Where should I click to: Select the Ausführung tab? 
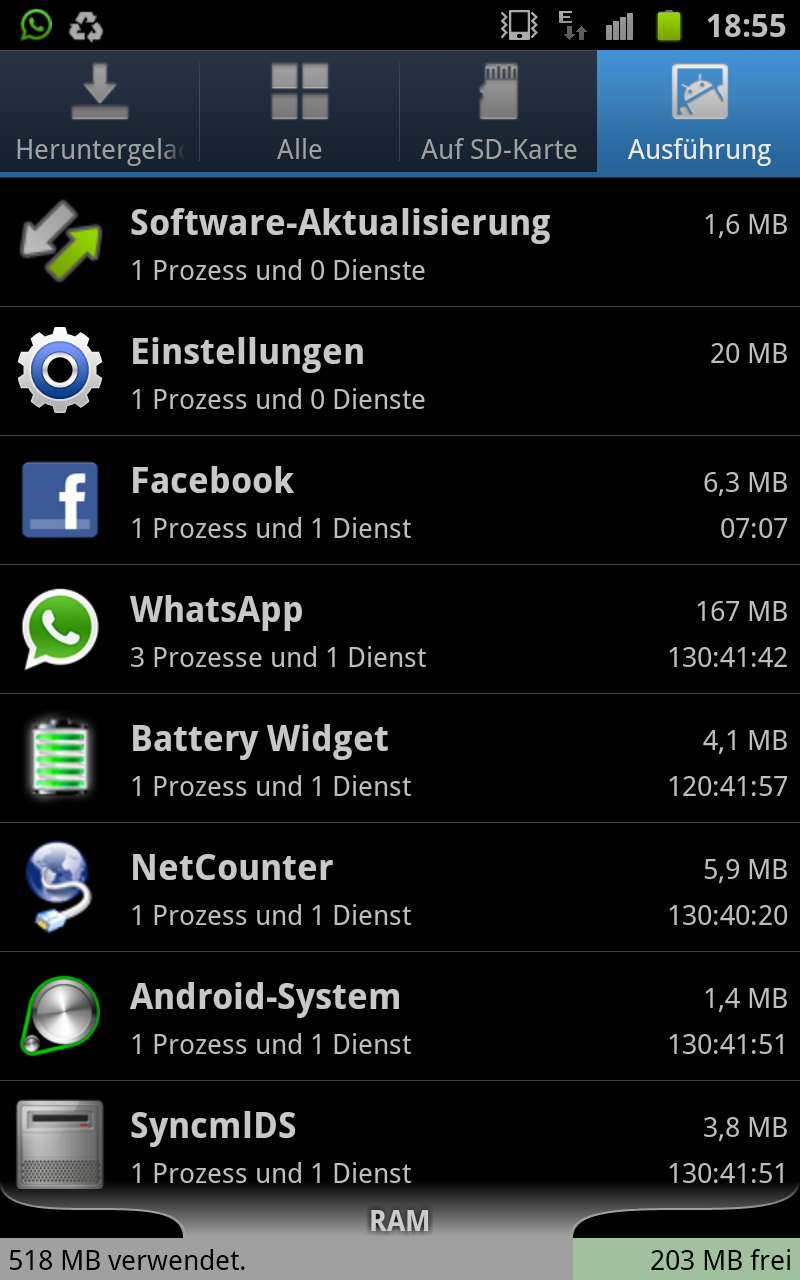click(x=699, y=112)
